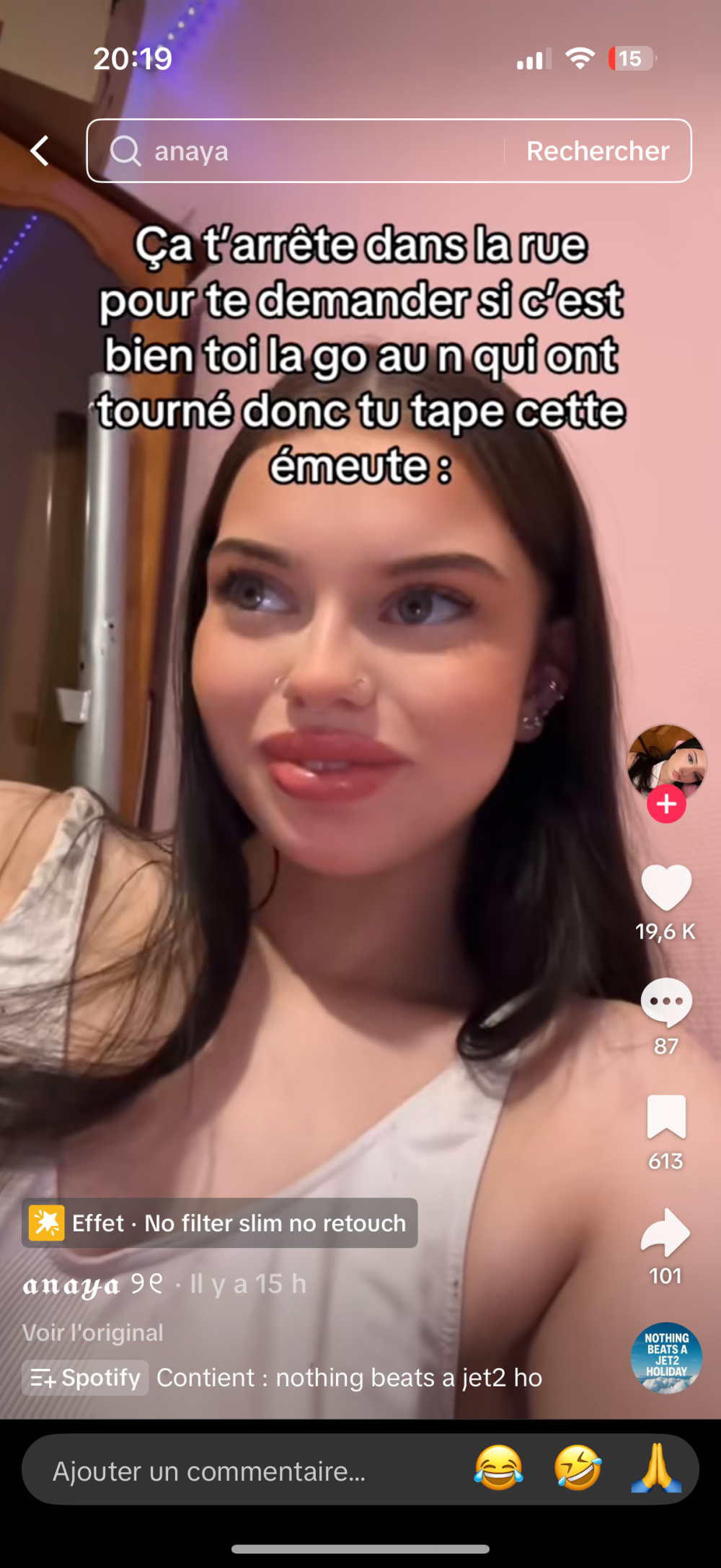This screenshot has width=721, height=1568.
Task: Follow the creator with the plus badge
Action: tap(665, 804)
